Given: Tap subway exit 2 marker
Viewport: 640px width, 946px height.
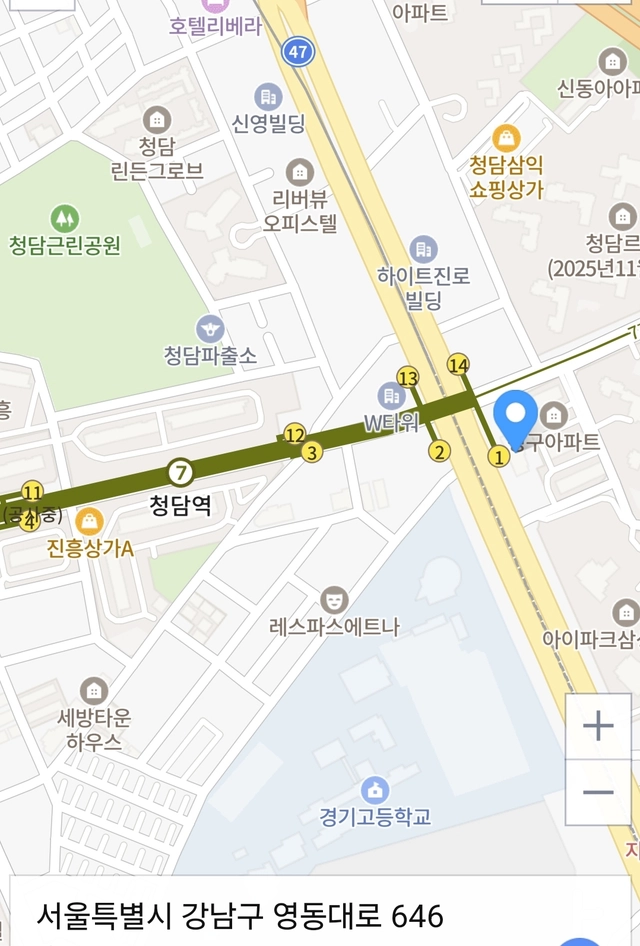Looking at the screenshot, I should (439, 451).
